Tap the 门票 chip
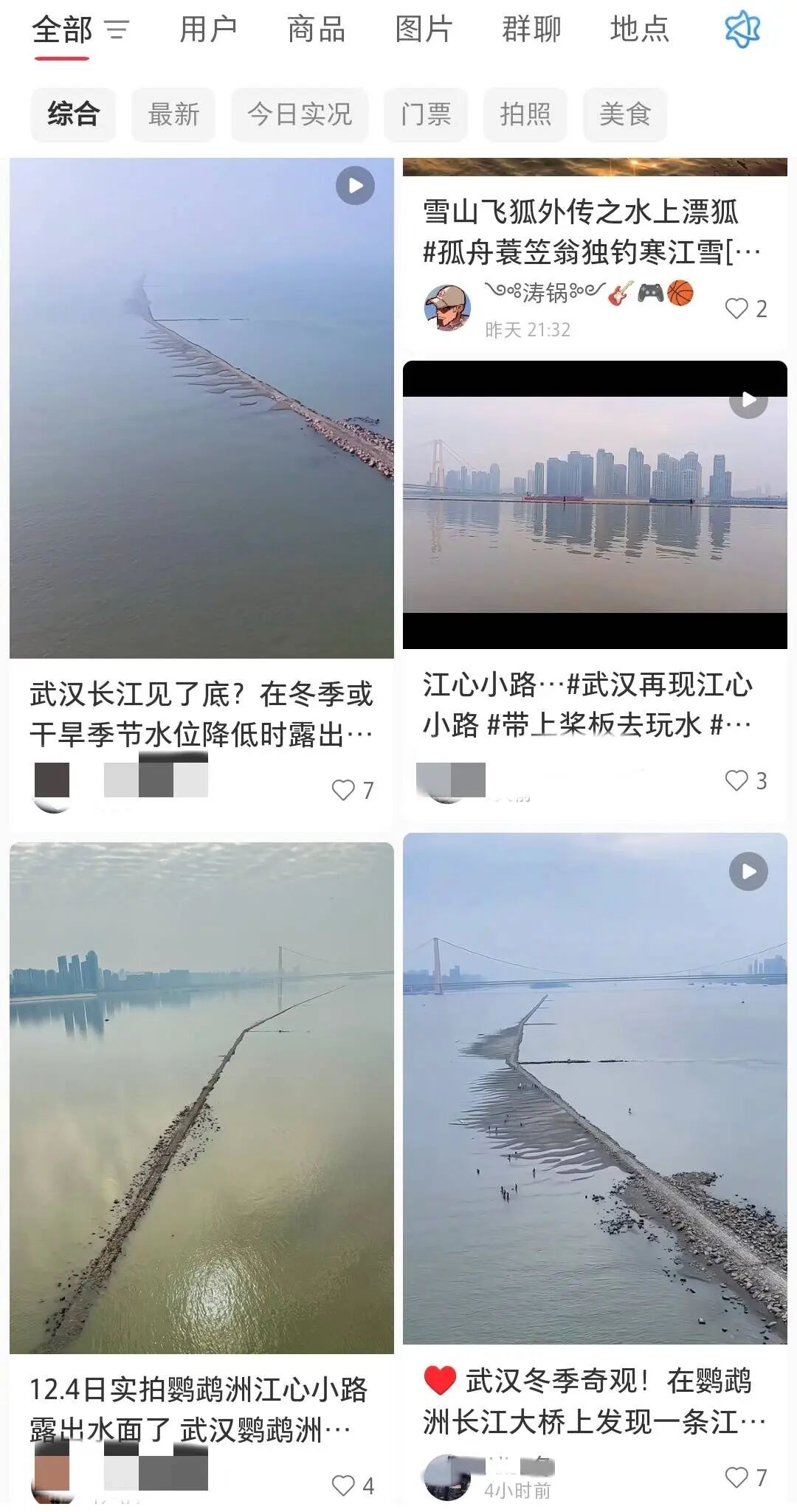This screenshot has height=1512, width=797. 426,114
